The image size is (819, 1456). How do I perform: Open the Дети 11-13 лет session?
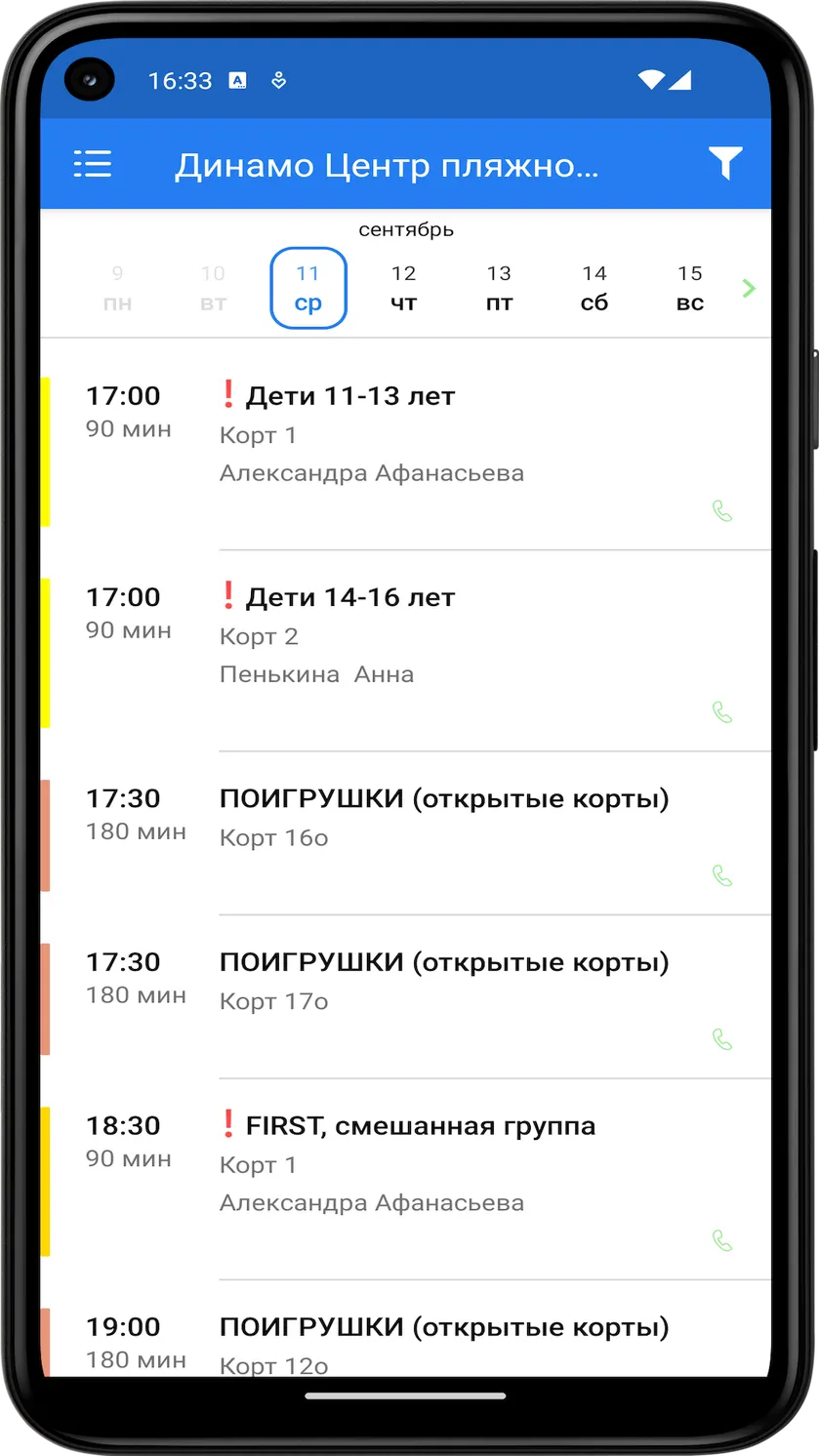(x=405, y=449)
